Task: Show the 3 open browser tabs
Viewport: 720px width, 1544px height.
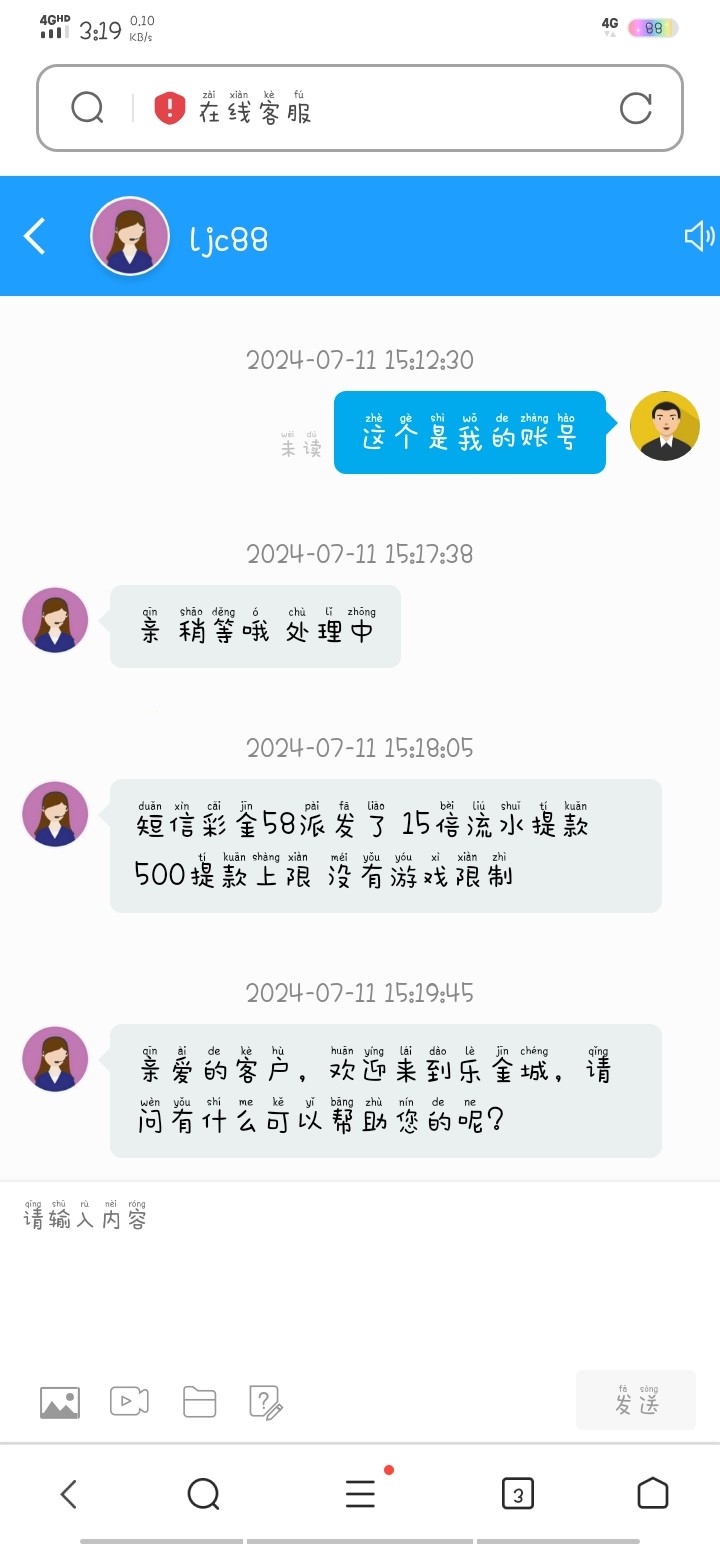Action: (517, 1494)
